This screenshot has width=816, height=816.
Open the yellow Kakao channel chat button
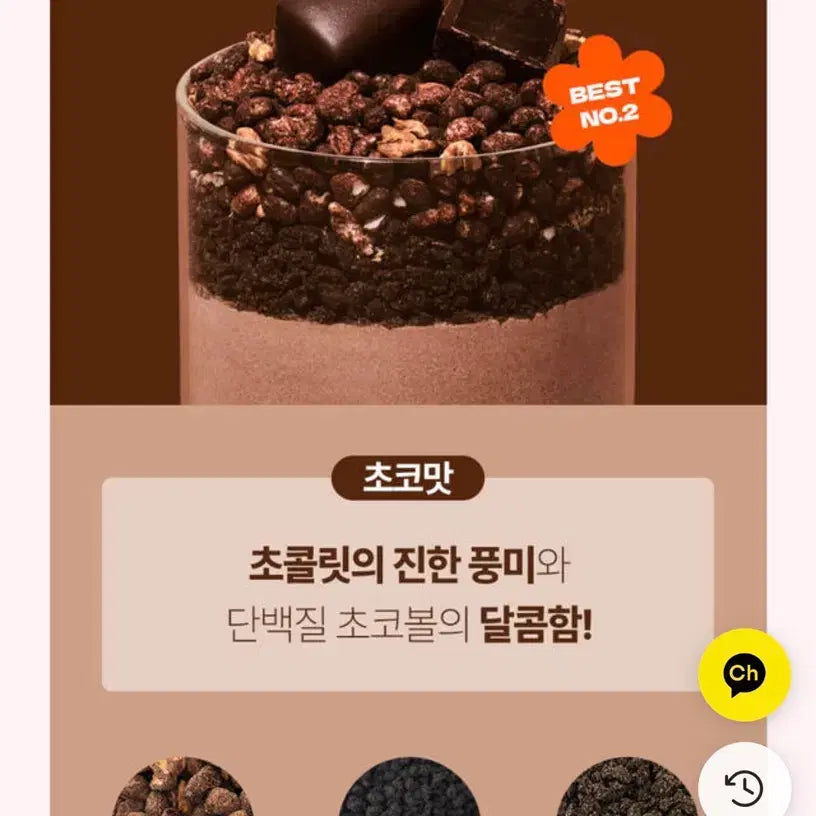point(743,674)
